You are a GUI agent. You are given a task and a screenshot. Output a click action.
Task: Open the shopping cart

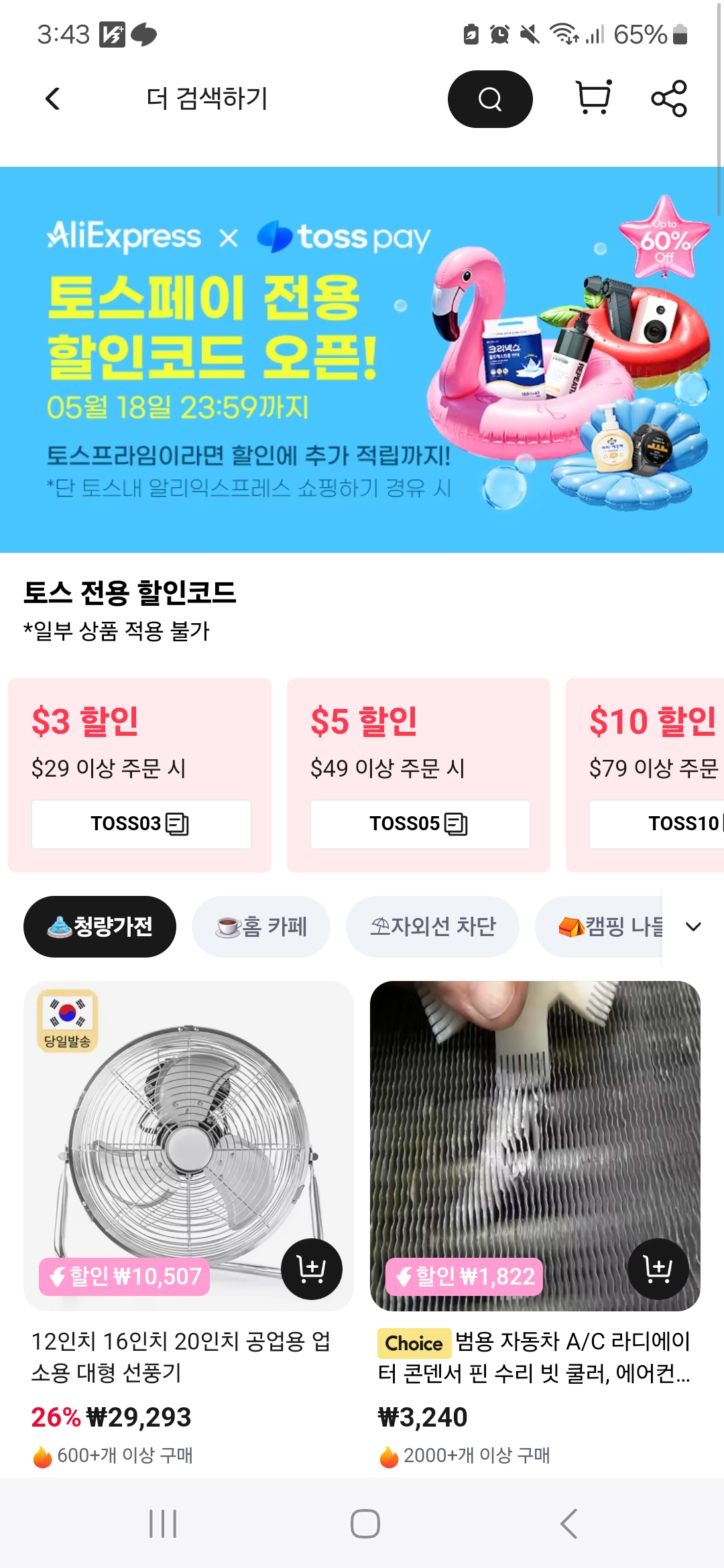tap(594, 98)
